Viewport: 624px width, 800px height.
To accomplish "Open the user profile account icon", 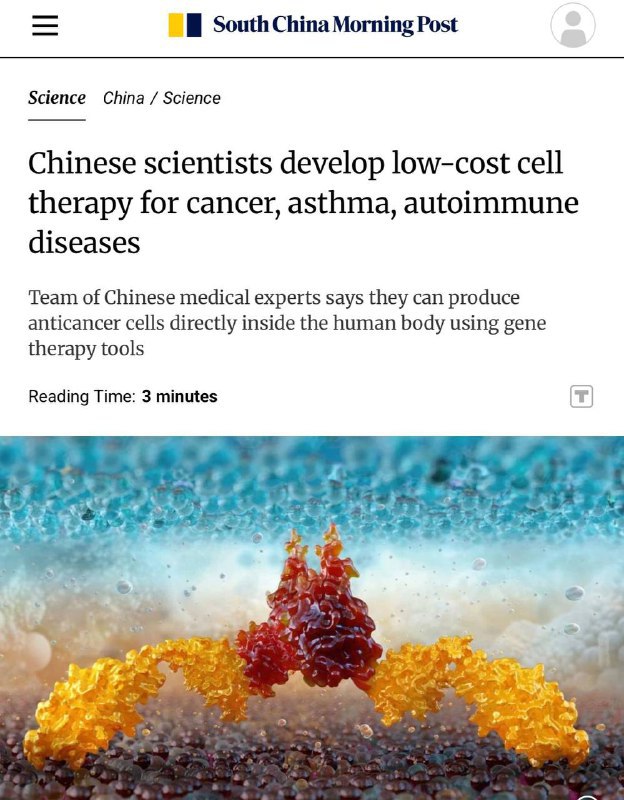I will (x=573, y=26).
